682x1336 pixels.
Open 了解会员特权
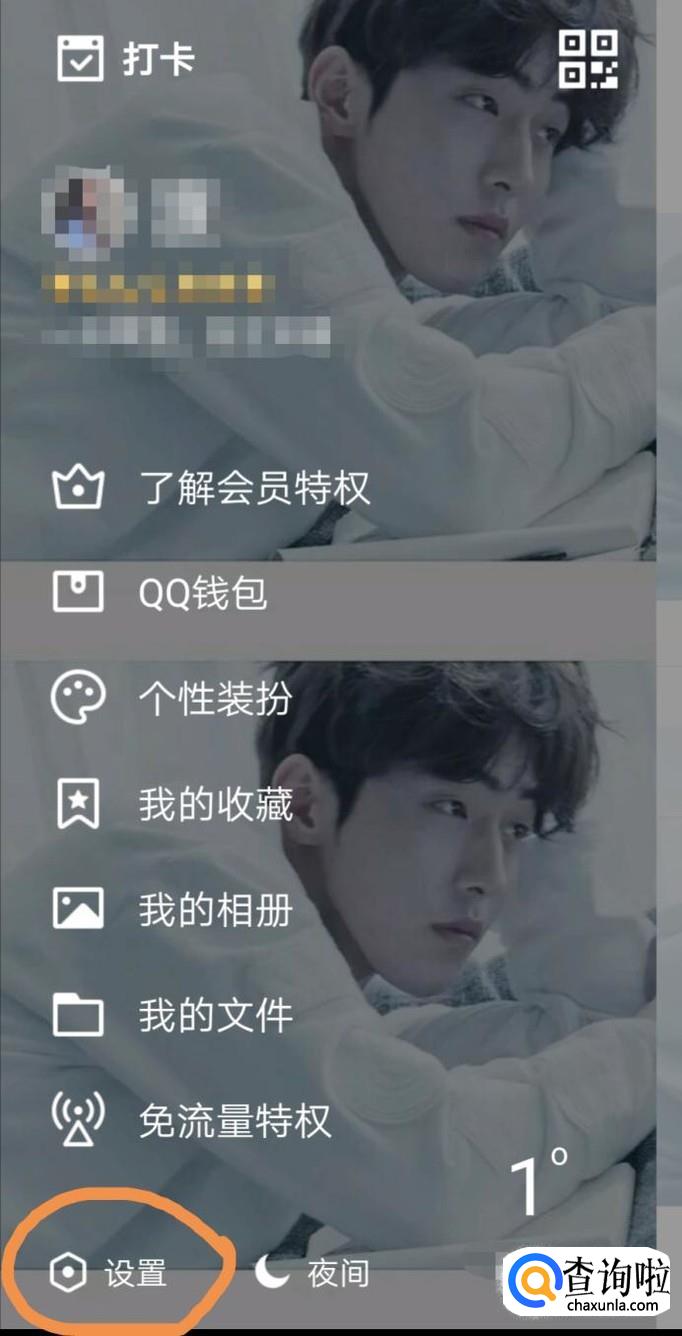(x=211, y=489)
